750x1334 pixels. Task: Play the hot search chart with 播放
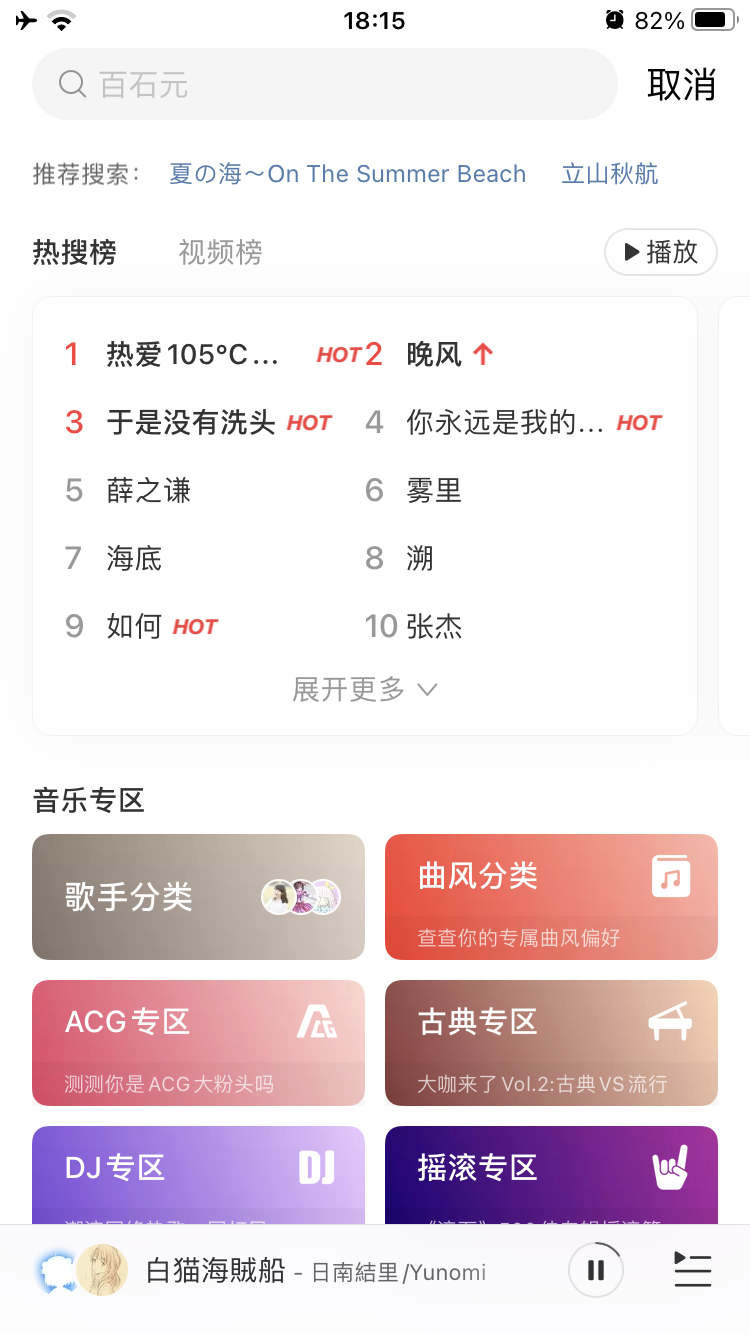pyautogui.click(x=661, y=252)
